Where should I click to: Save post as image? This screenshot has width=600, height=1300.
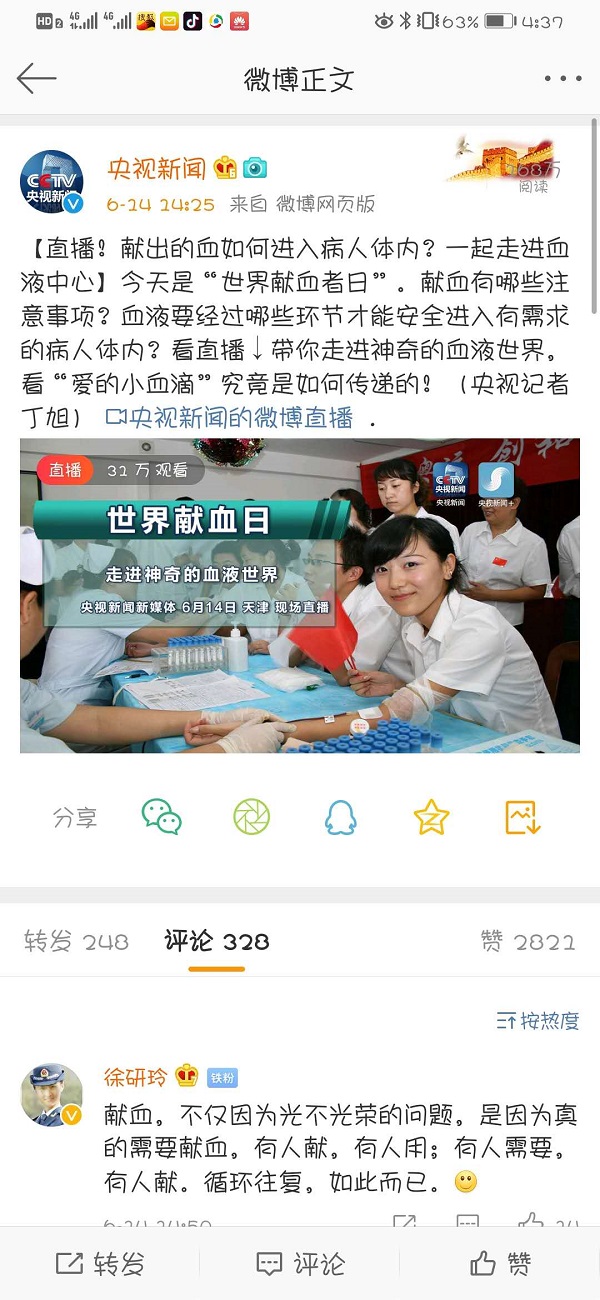coord(522,817)
